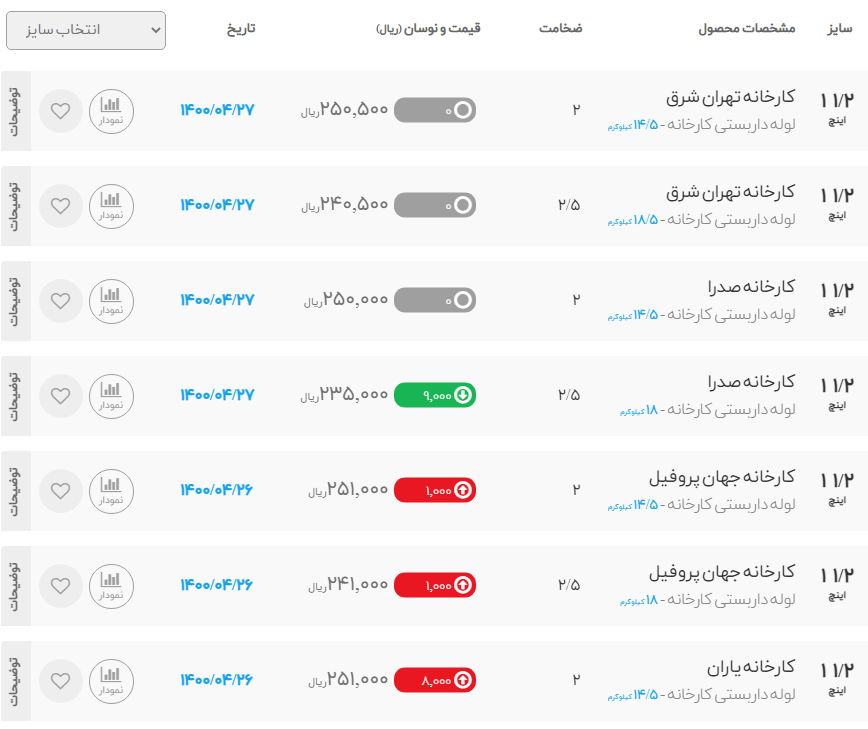Favorite the Jahan Profile 251,000 rial pipe
This screenshot has width=868, height=729.
click(61, 490)
